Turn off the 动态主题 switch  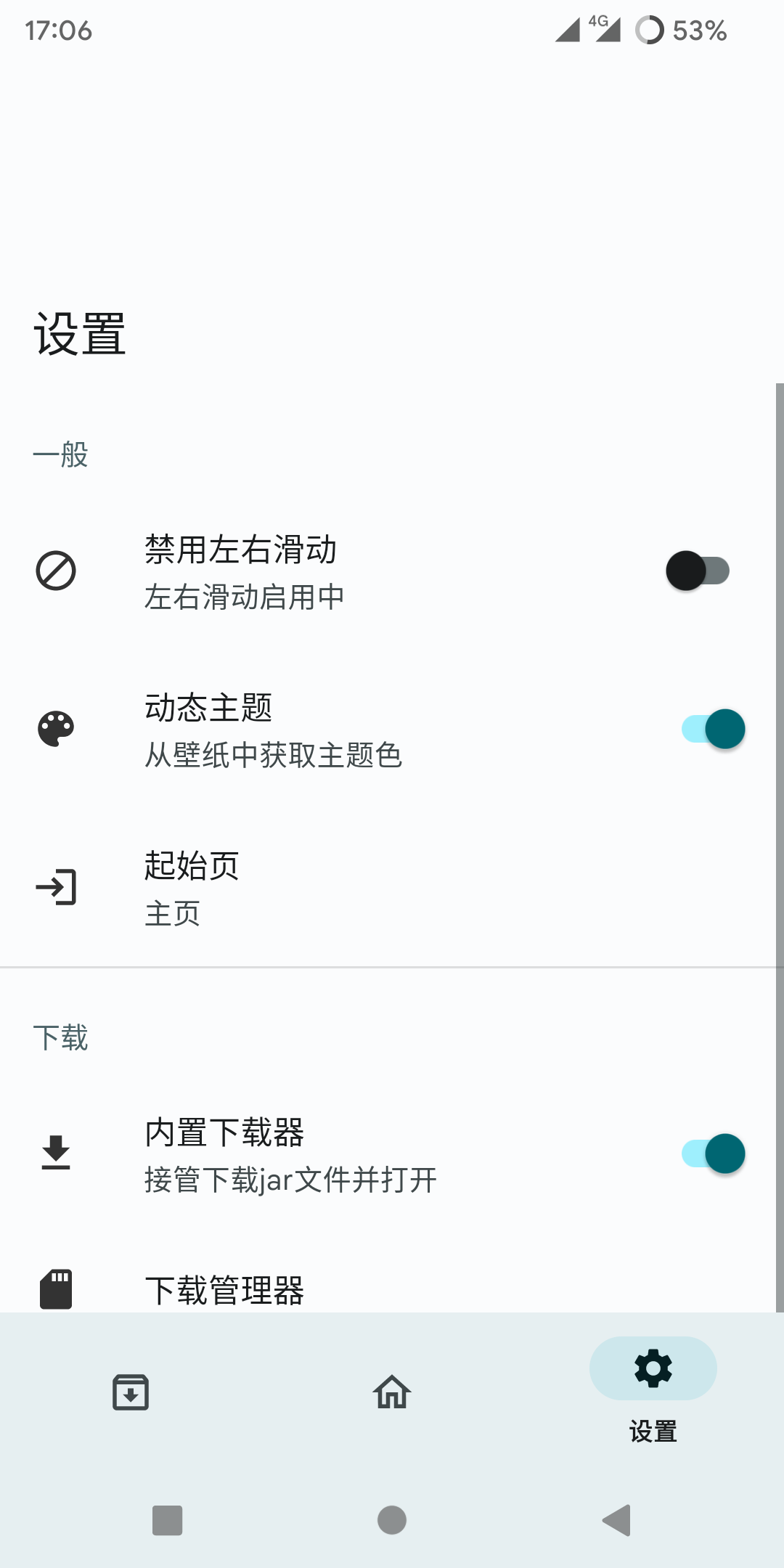point(714,729)
